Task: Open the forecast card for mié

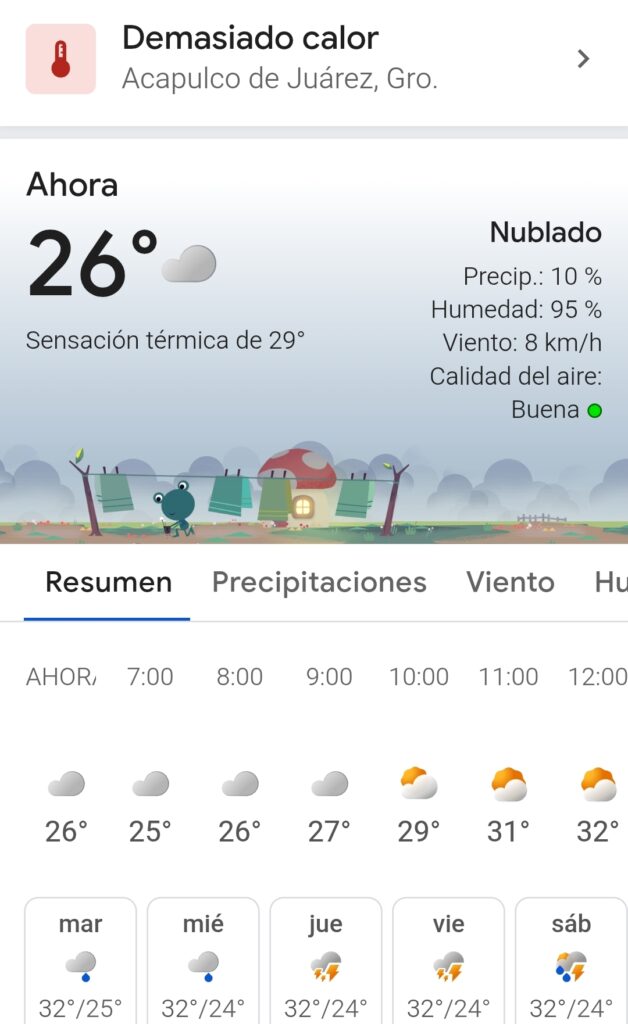Action: pyautogui.click(x=203, y=962)
